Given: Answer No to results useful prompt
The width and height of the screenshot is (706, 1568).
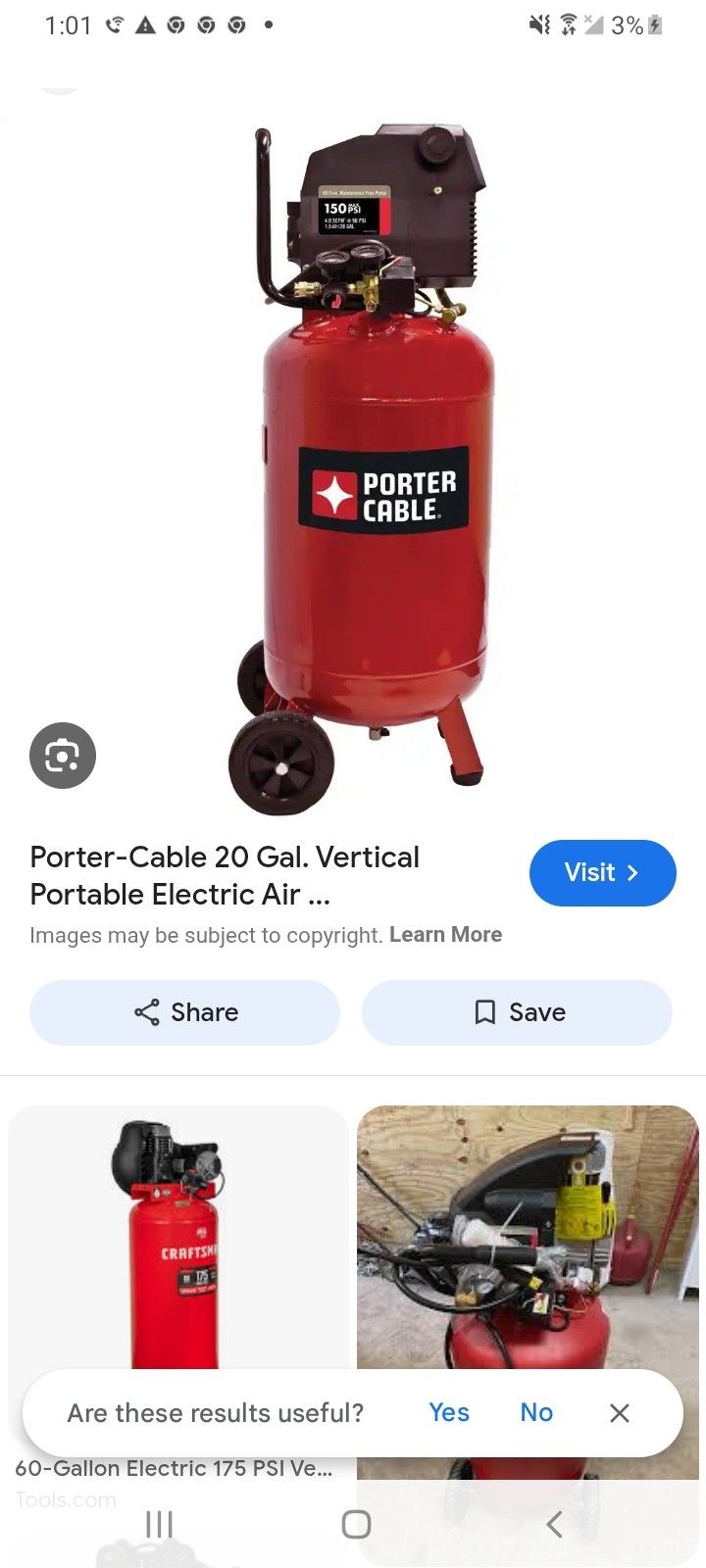Looking at the screenshot, I should (536, 1412).
